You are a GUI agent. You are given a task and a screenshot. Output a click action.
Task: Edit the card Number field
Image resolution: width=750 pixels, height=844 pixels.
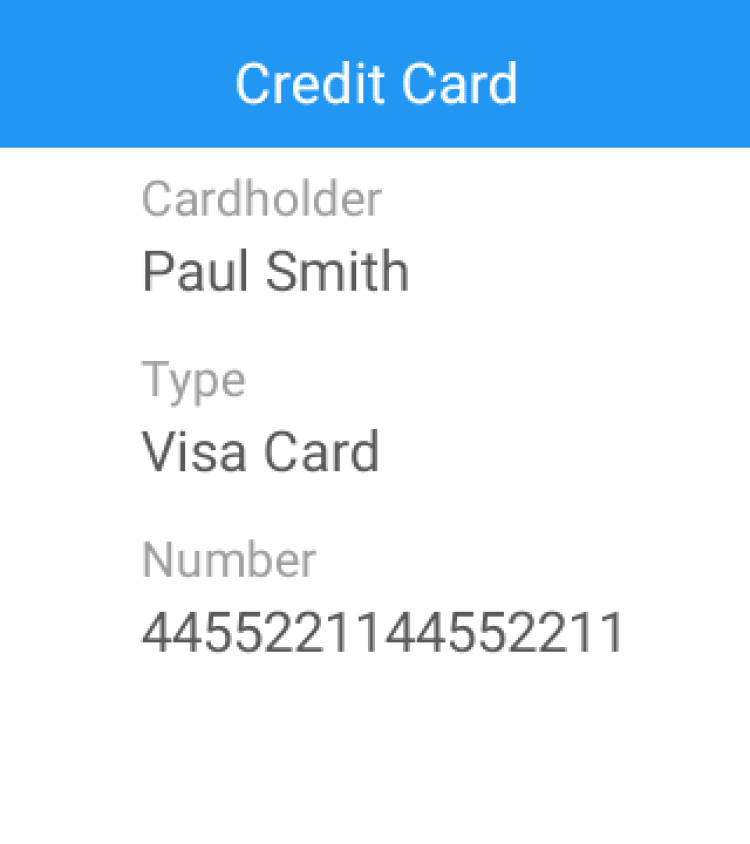(383, 633)
